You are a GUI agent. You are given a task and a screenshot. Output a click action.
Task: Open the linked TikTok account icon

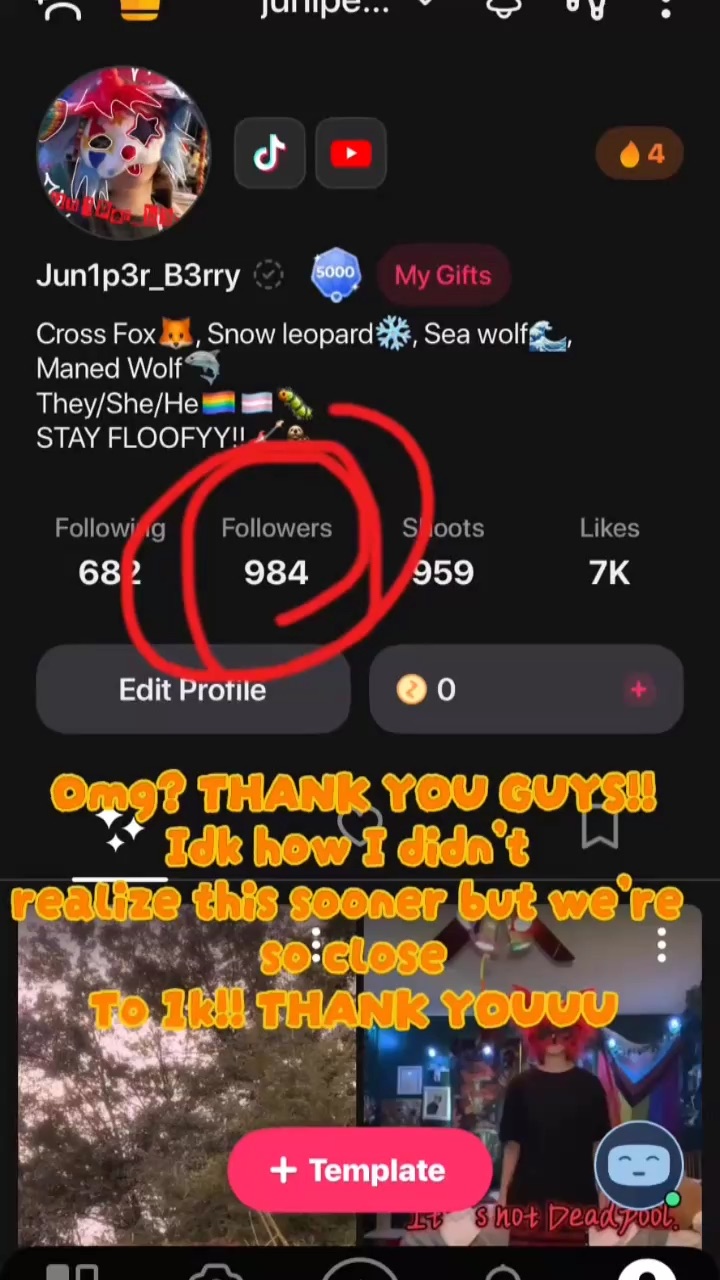269,153
